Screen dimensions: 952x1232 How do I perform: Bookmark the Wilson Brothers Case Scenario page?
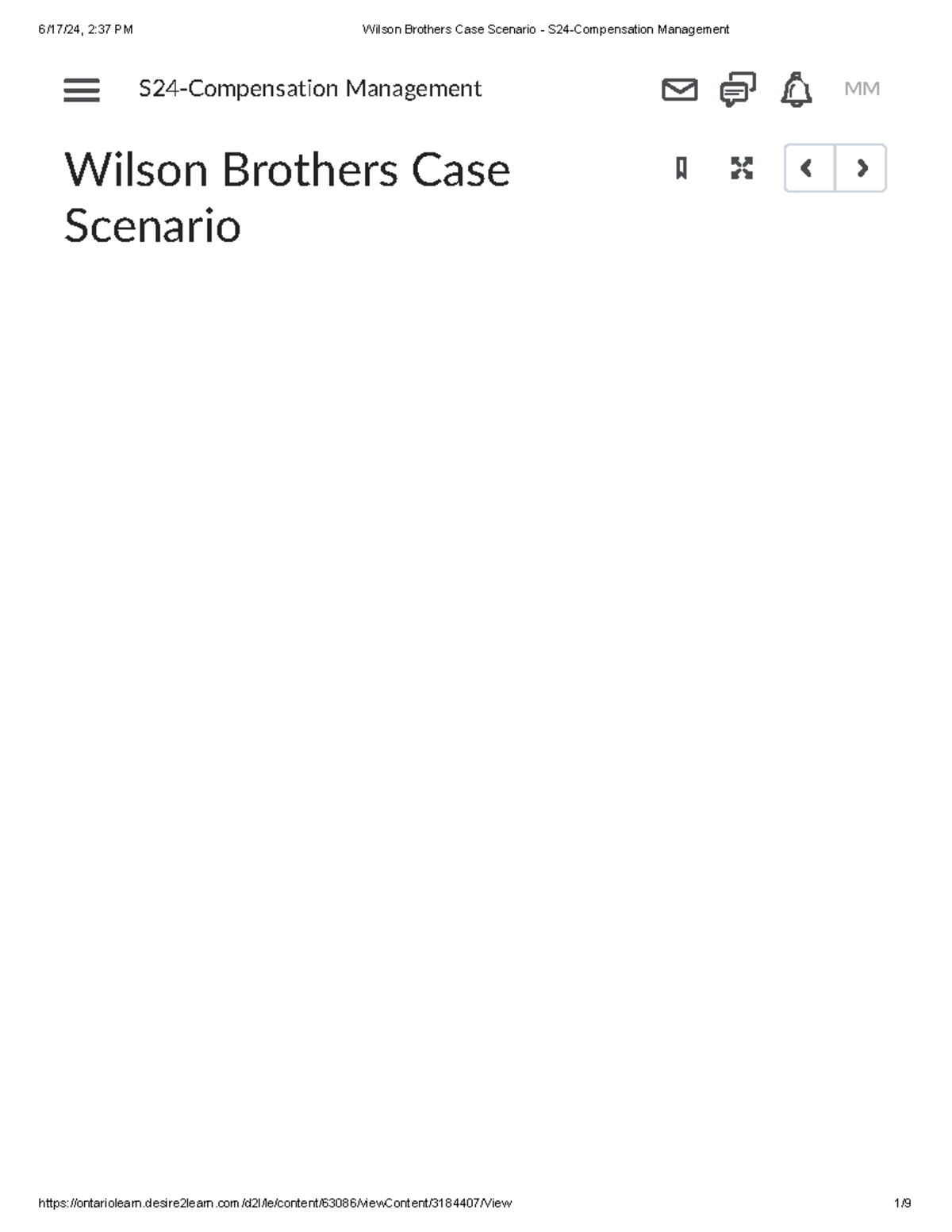coord(681,168)
